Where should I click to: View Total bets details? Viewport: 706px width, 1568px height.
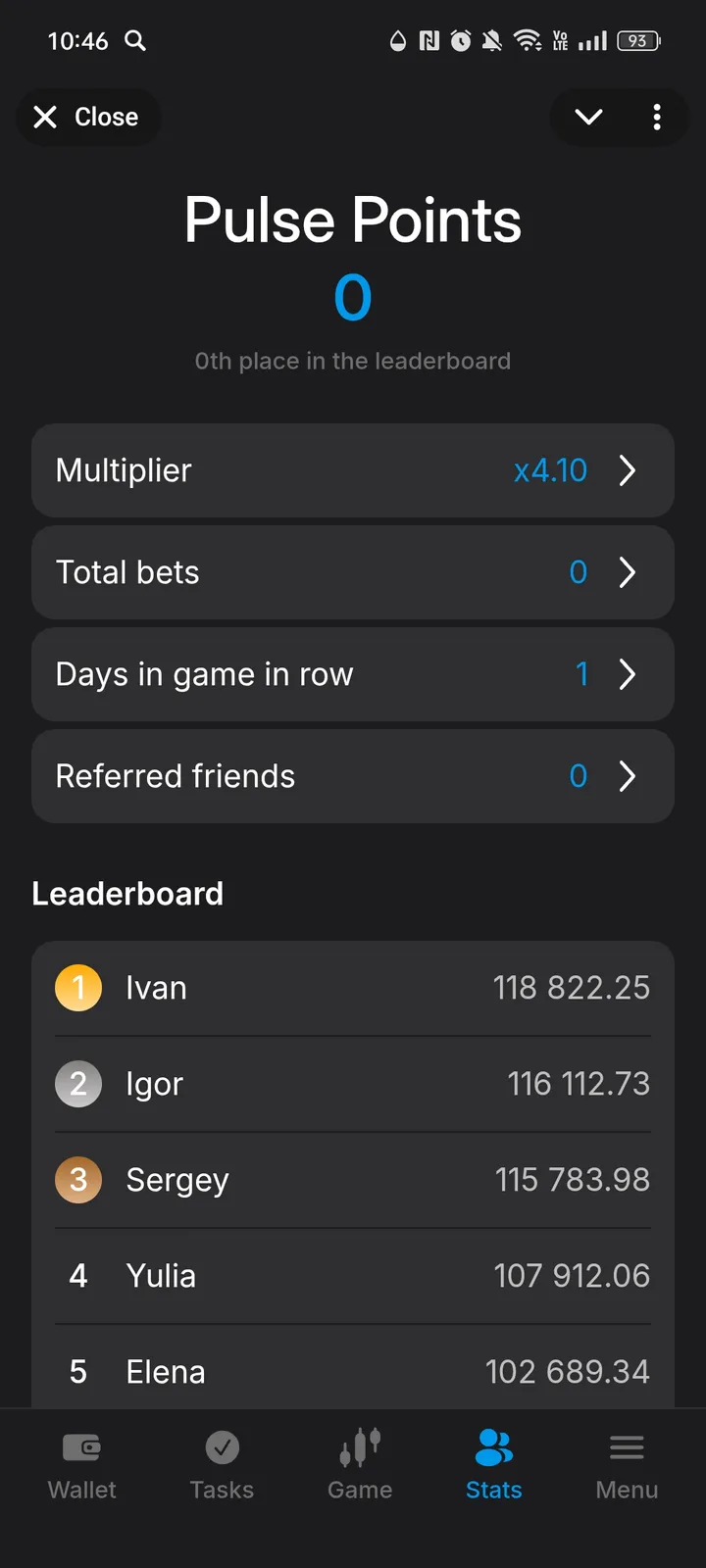point(353,572)
